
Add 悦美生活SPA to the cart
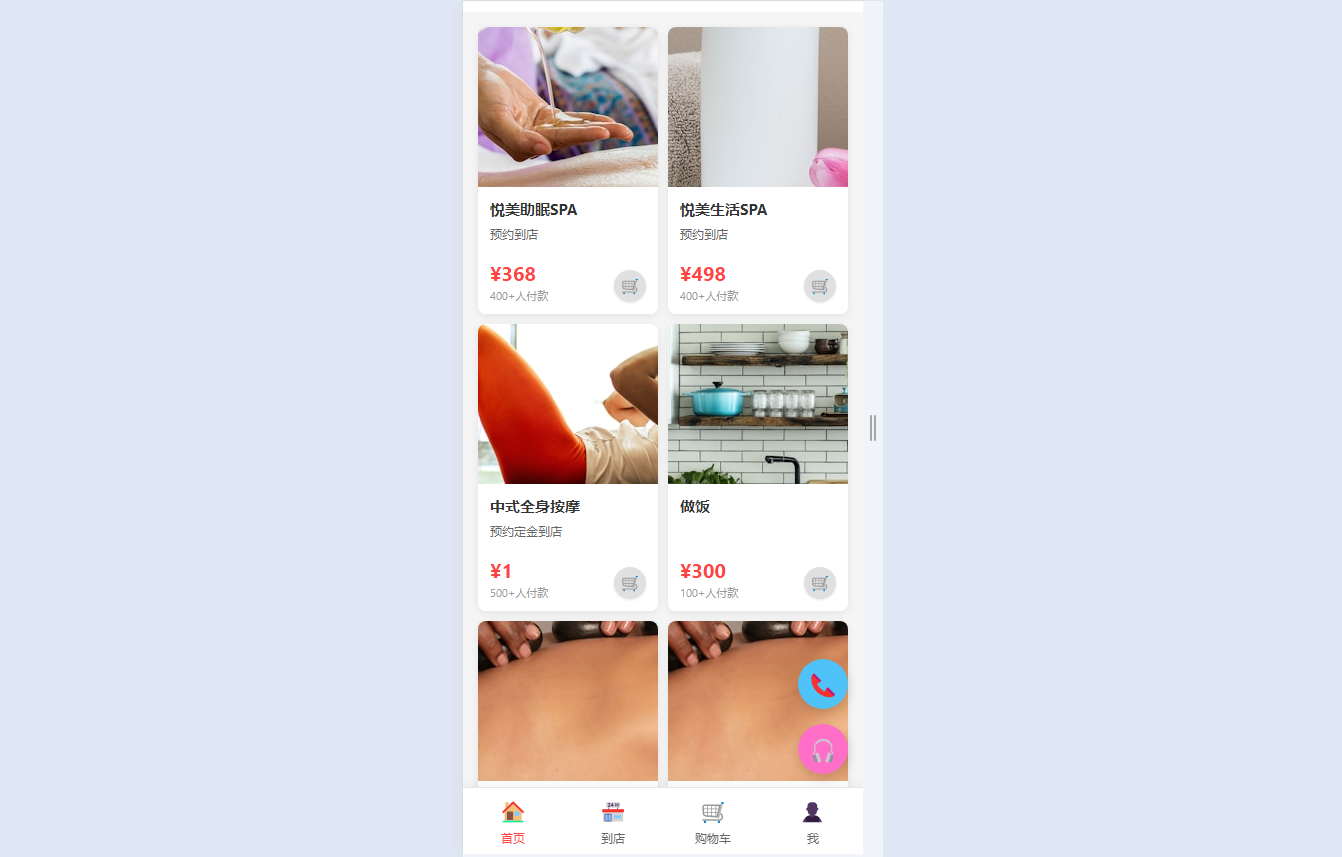tap(820, 286)
